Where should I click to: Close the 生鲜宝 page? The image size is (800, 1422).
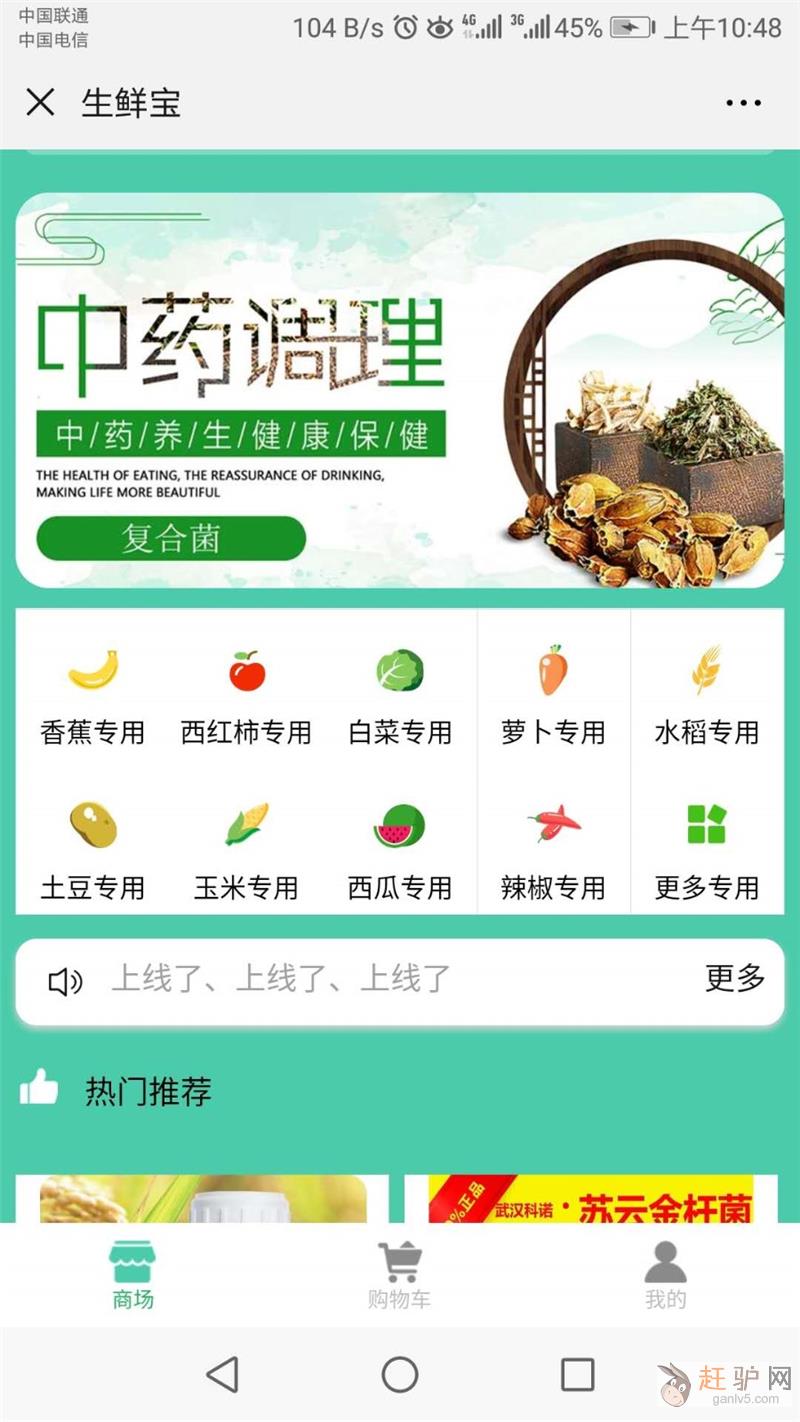tap(40, 102)
